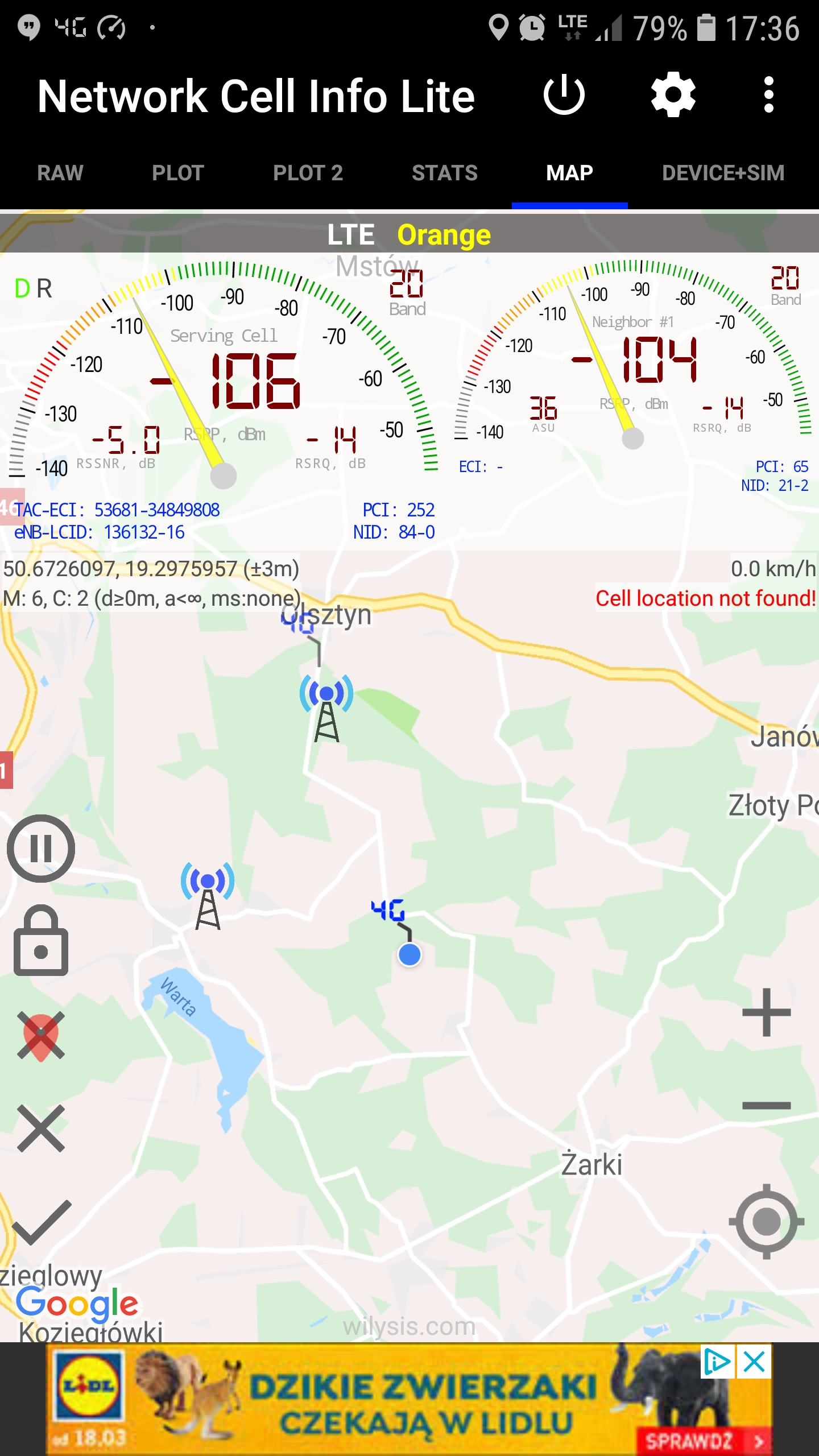Toggle the map lock icon
The height and width of the screenshot is (1456, 819).
coord(41,941)
